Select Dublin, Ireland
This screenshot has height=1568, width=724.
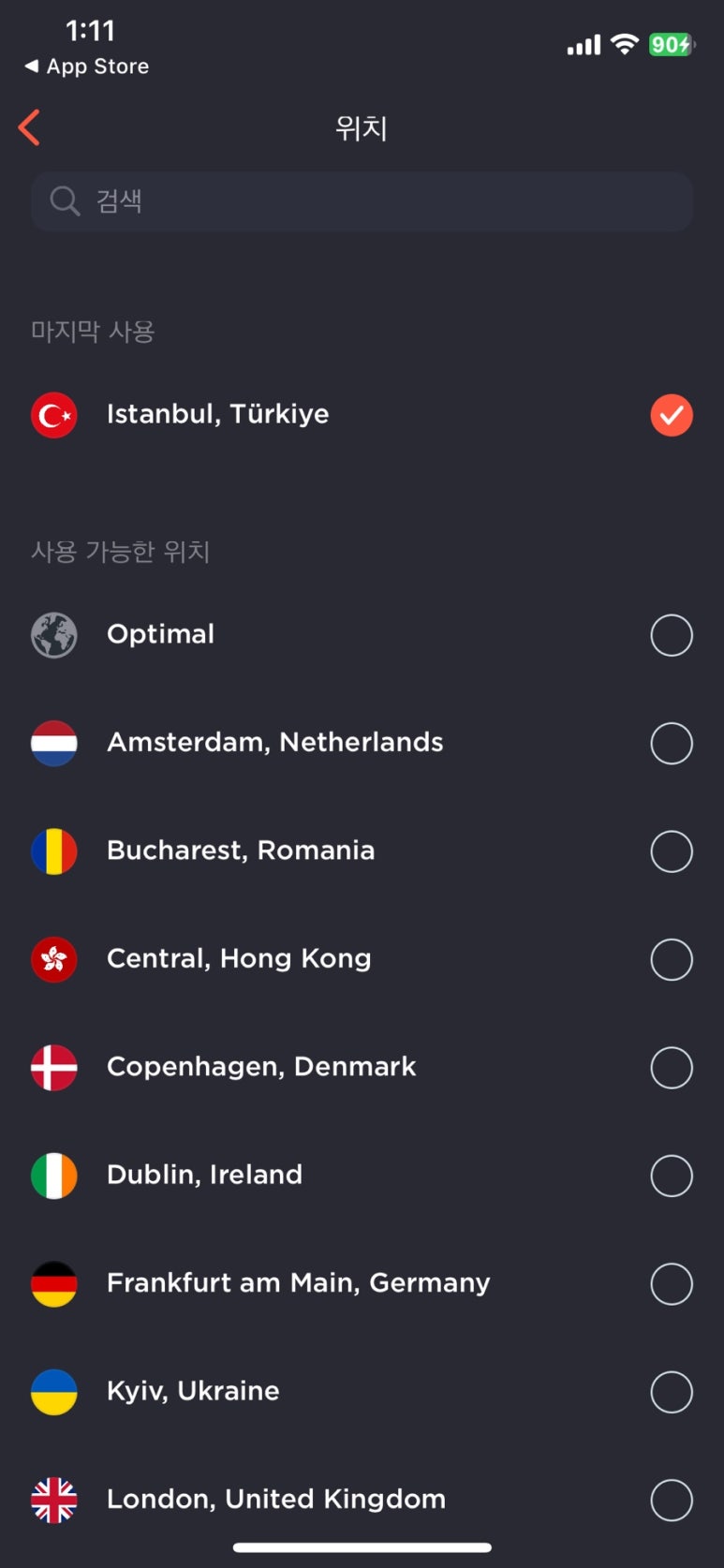point(362,1176)
